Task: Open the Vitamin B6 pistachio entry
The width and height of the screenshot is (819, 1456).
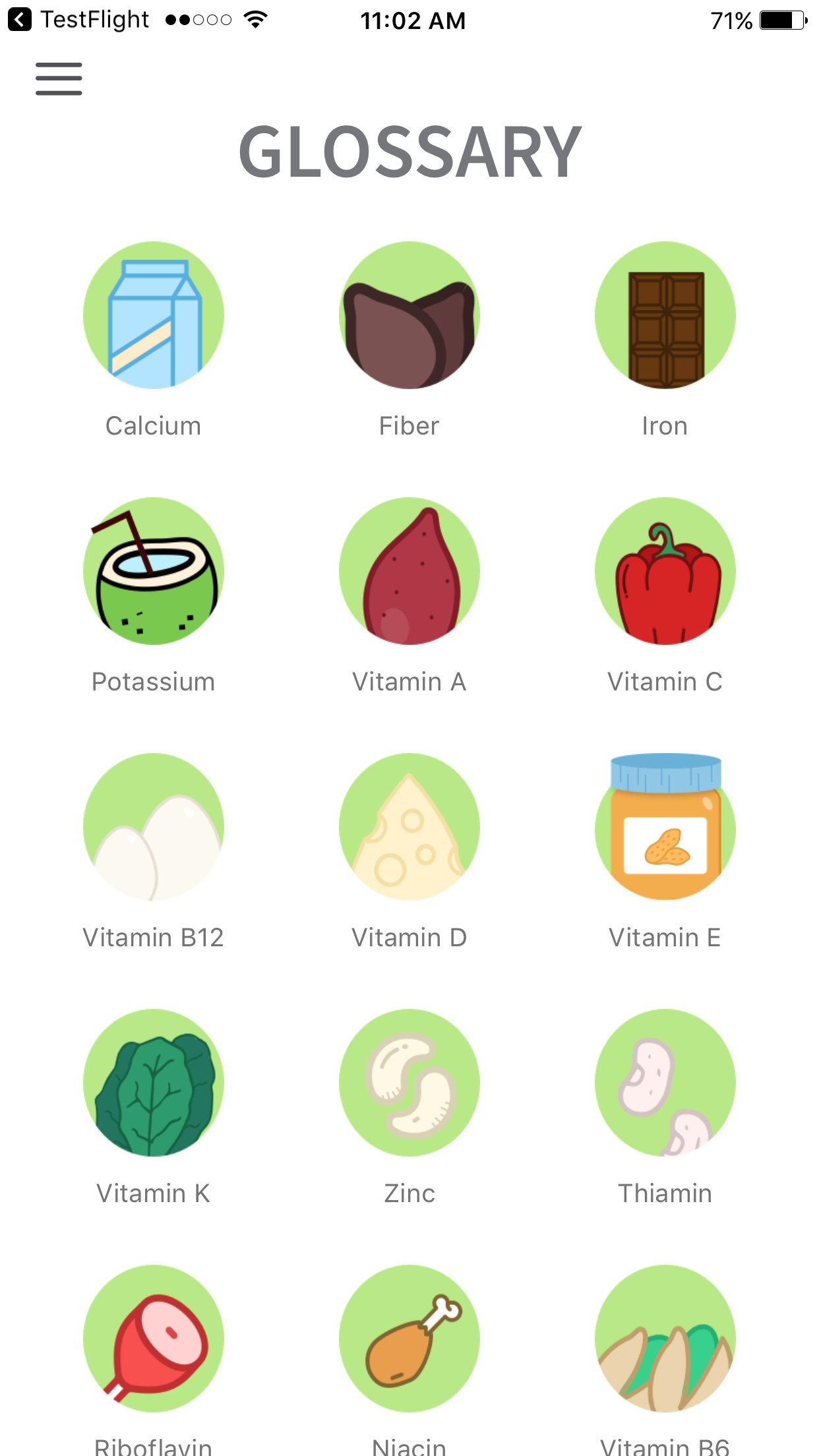Action: click(665, 1339)
